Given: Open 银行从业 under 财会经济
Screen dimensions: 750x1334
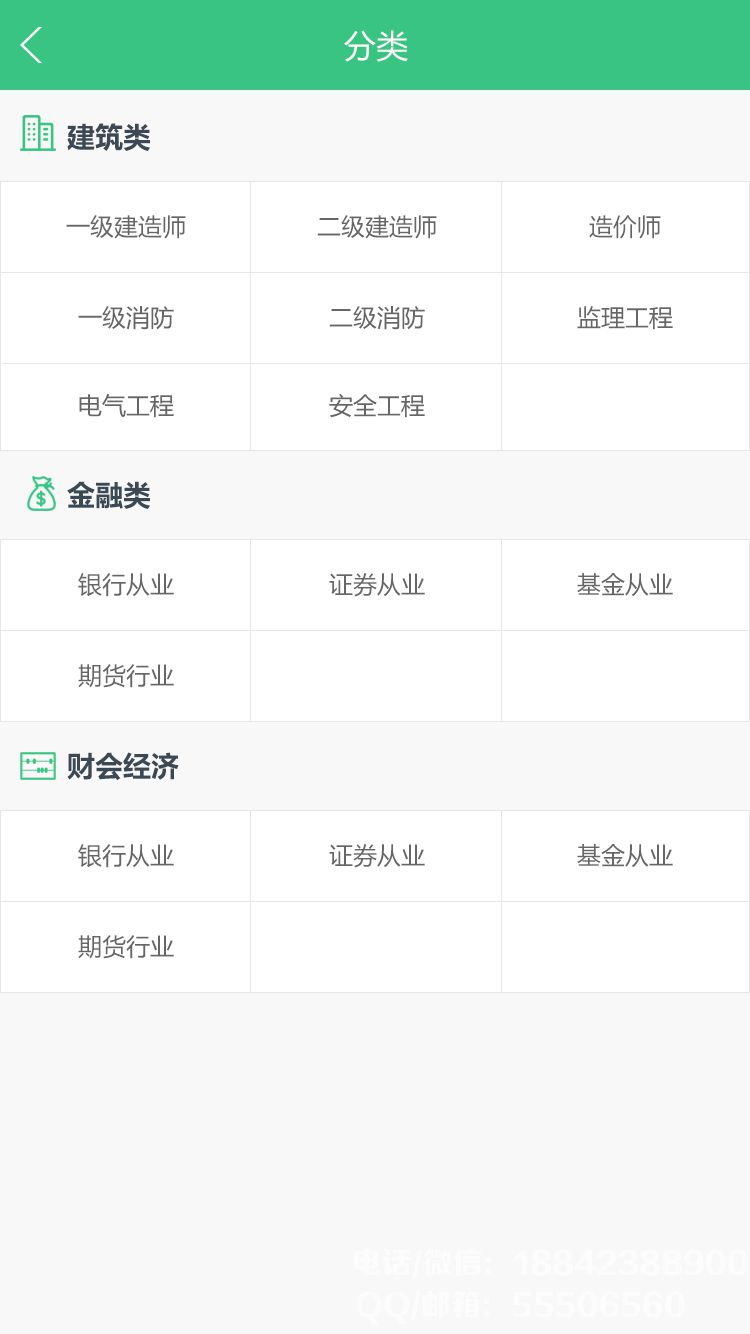Looking at the screenshot, I should pos(126,856).
